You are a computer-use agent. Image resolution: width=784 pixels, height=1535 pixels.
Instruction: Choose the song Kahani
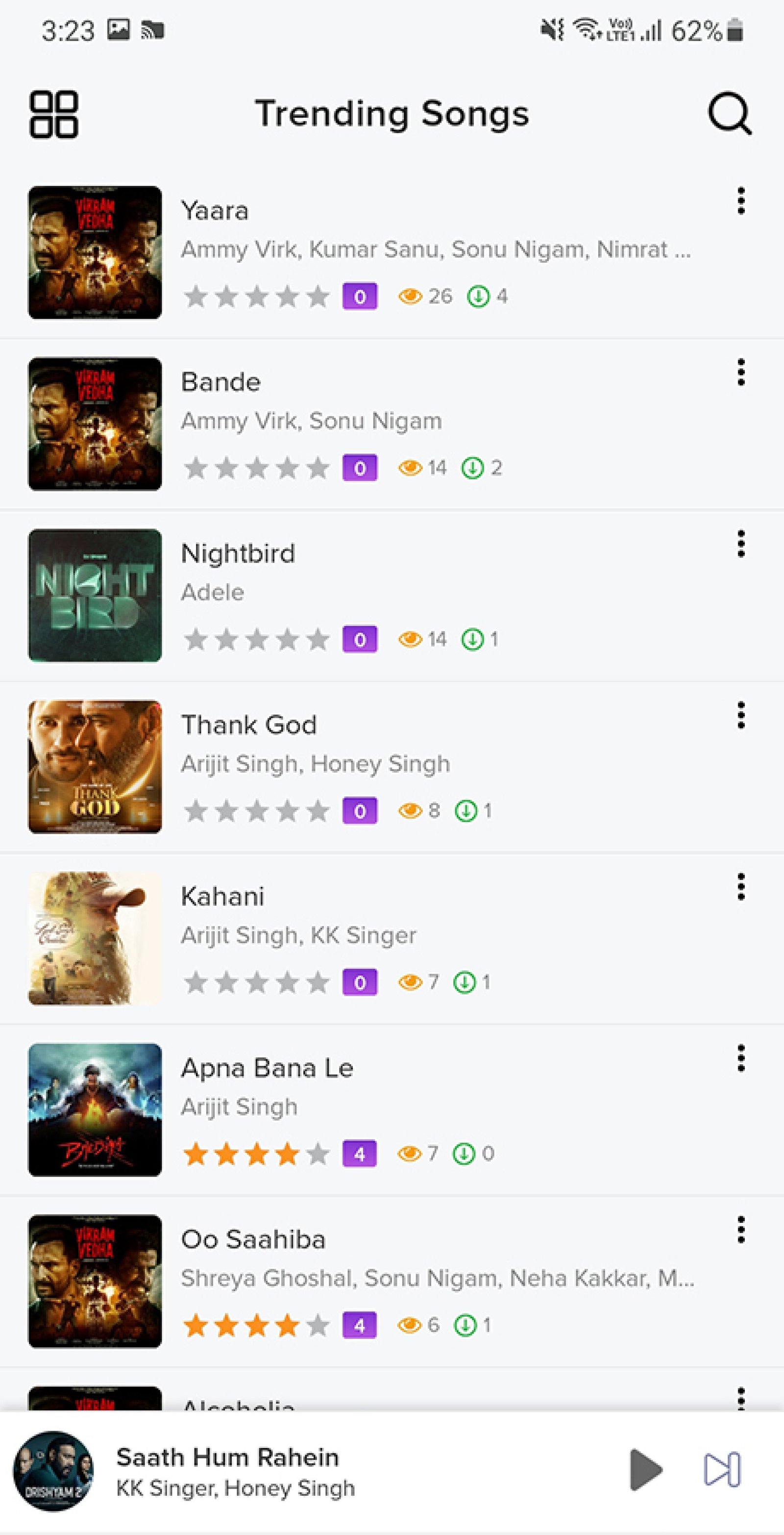point(392,938)
